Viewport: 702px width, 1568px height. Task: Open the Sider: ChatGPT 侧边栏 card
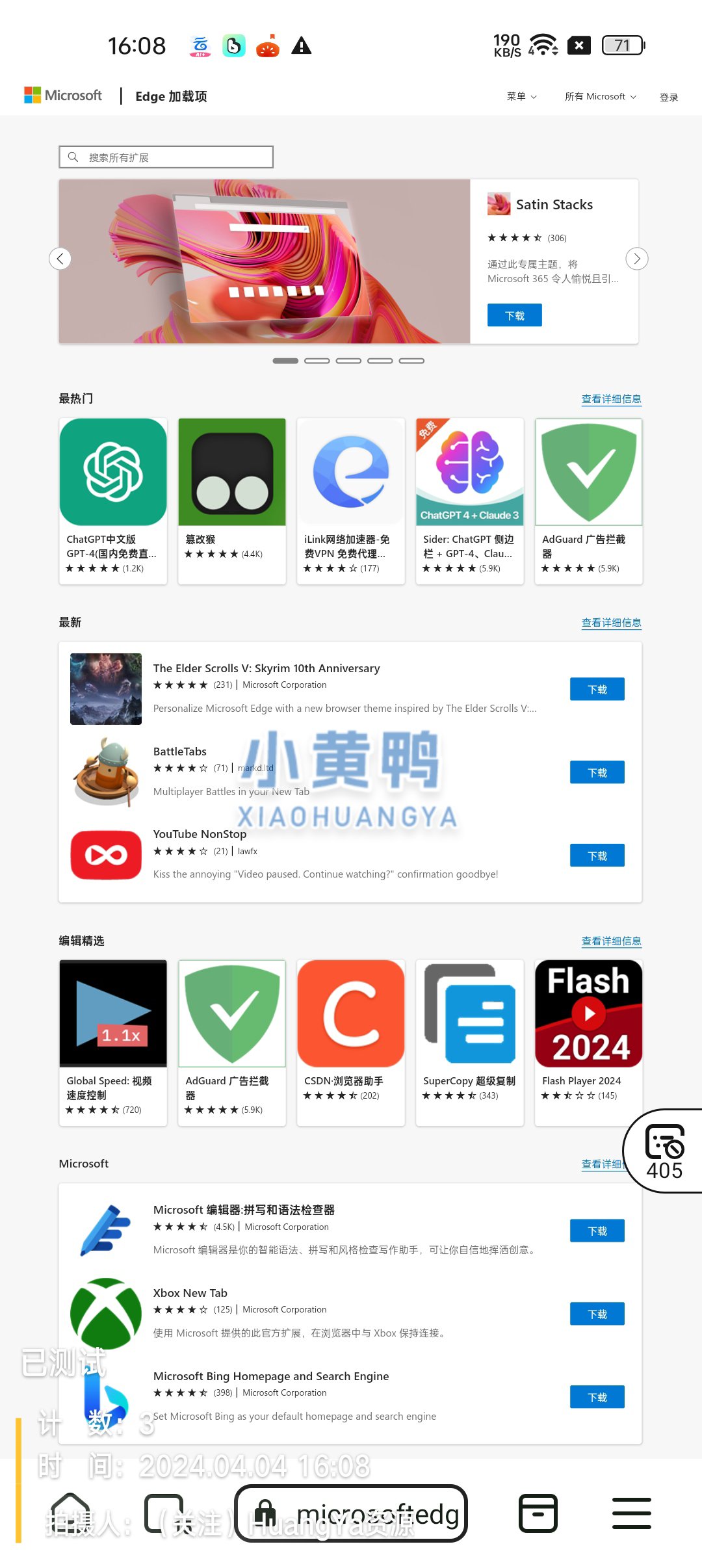[469, 501]
